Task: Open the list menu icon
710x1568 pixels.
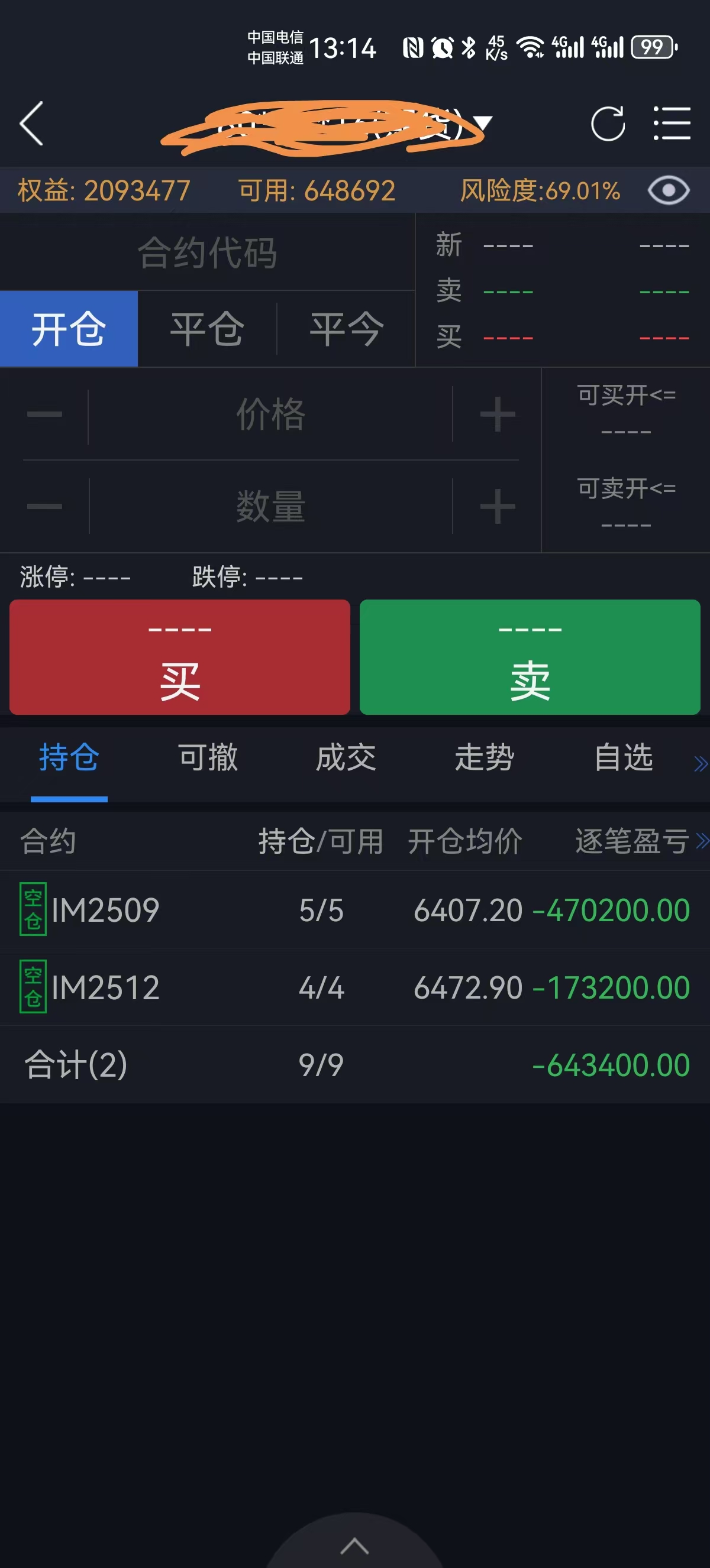Action: click(x=672, y=124)
